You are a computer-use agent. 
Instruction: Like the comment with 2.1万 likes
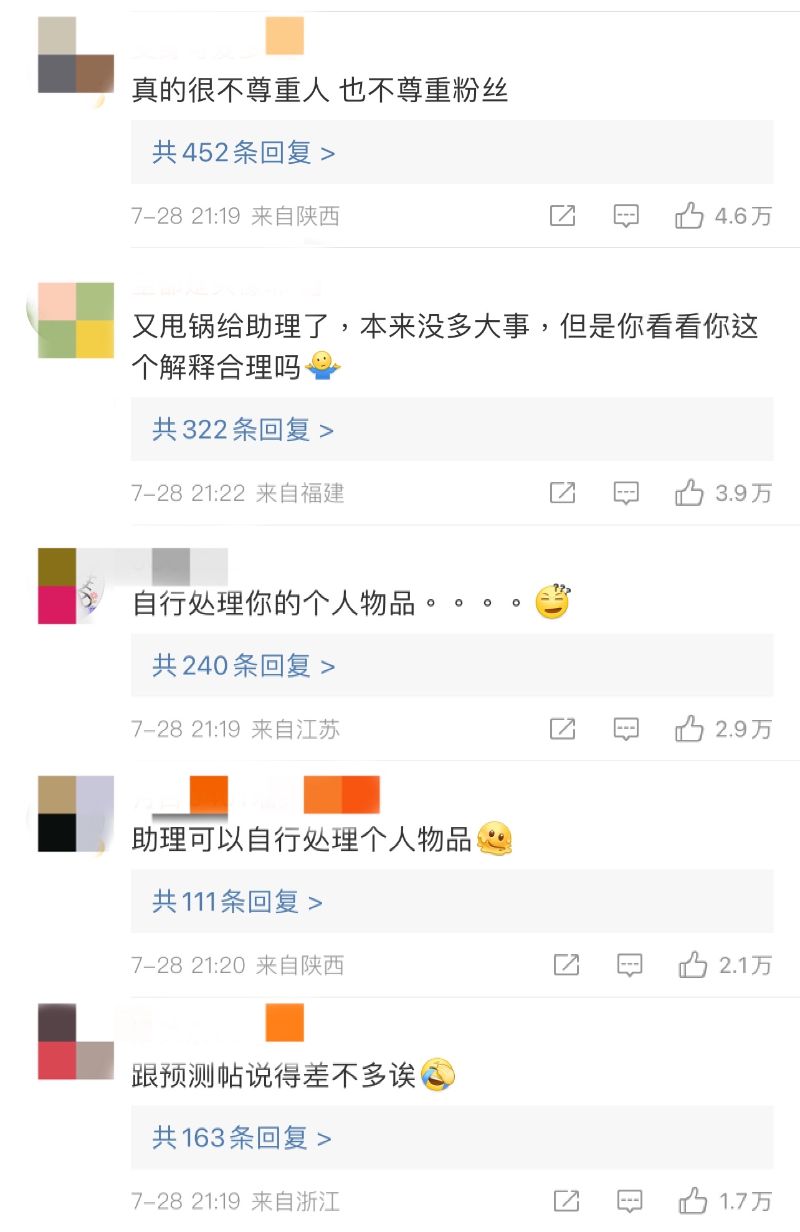point(693,965)
